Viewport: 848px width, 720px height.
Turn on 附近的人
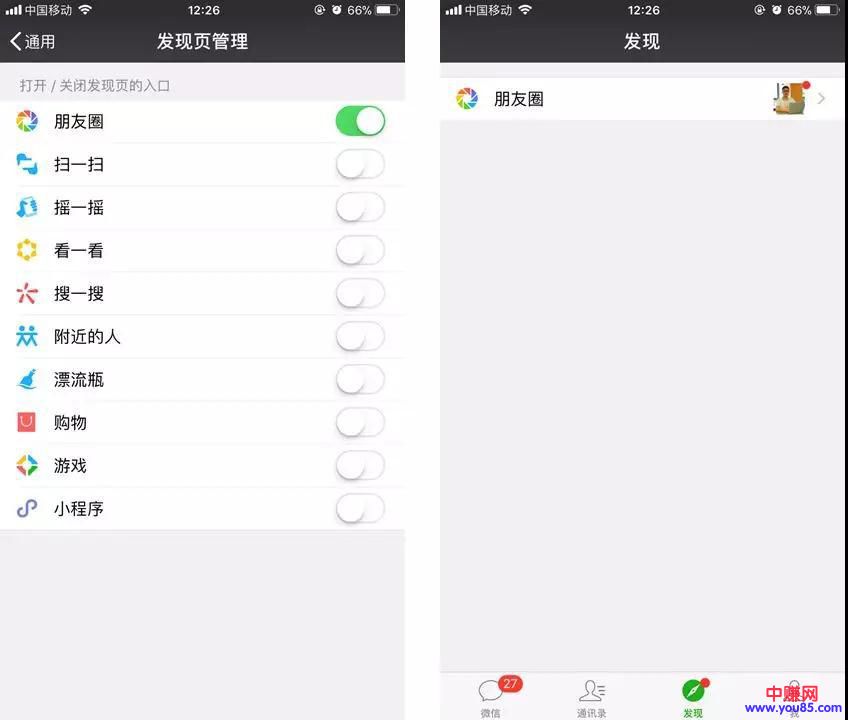(360, 337)
